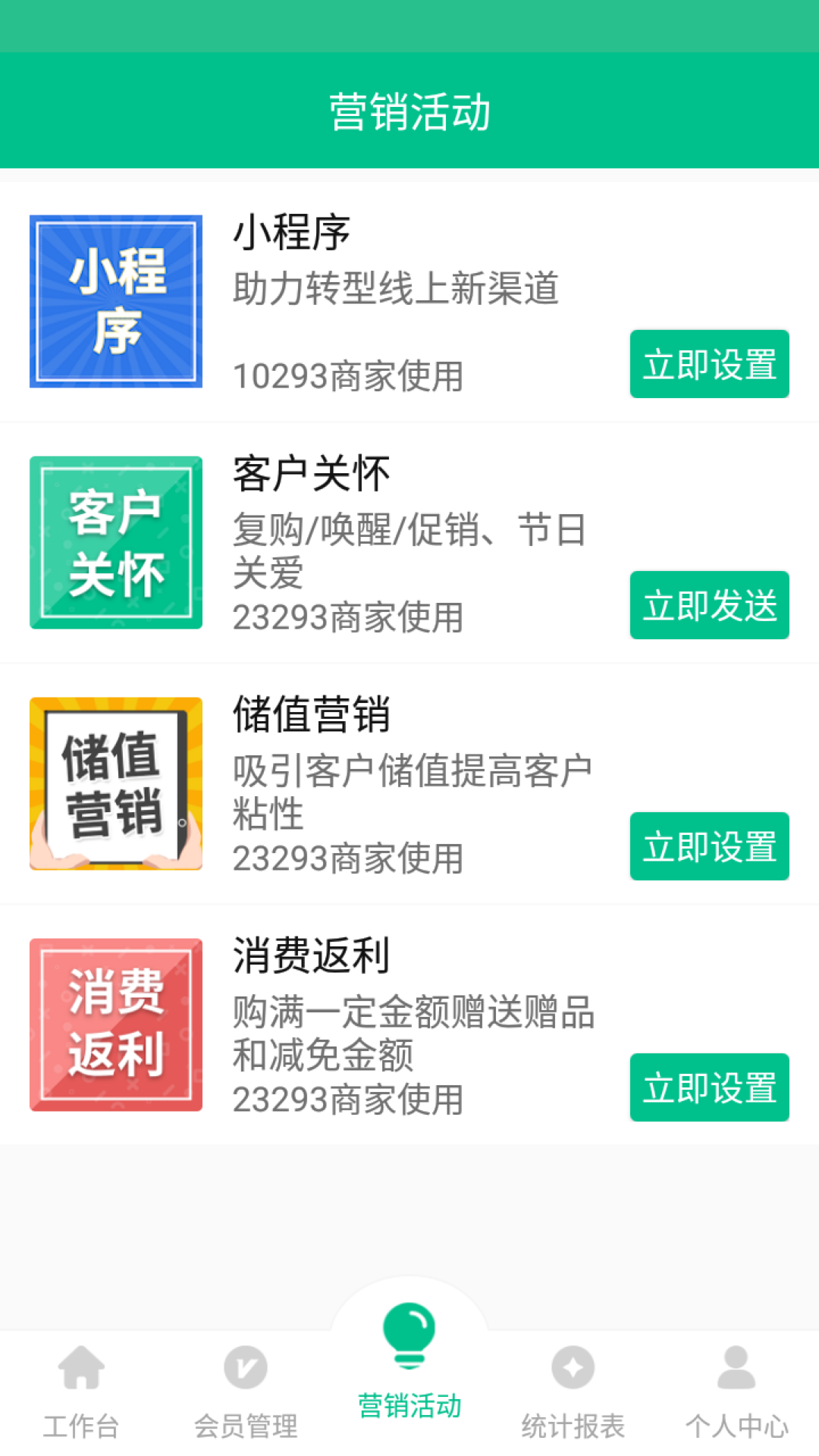
Task: Click 立即设置 for 小程序
Action: (x=708, y=364)
